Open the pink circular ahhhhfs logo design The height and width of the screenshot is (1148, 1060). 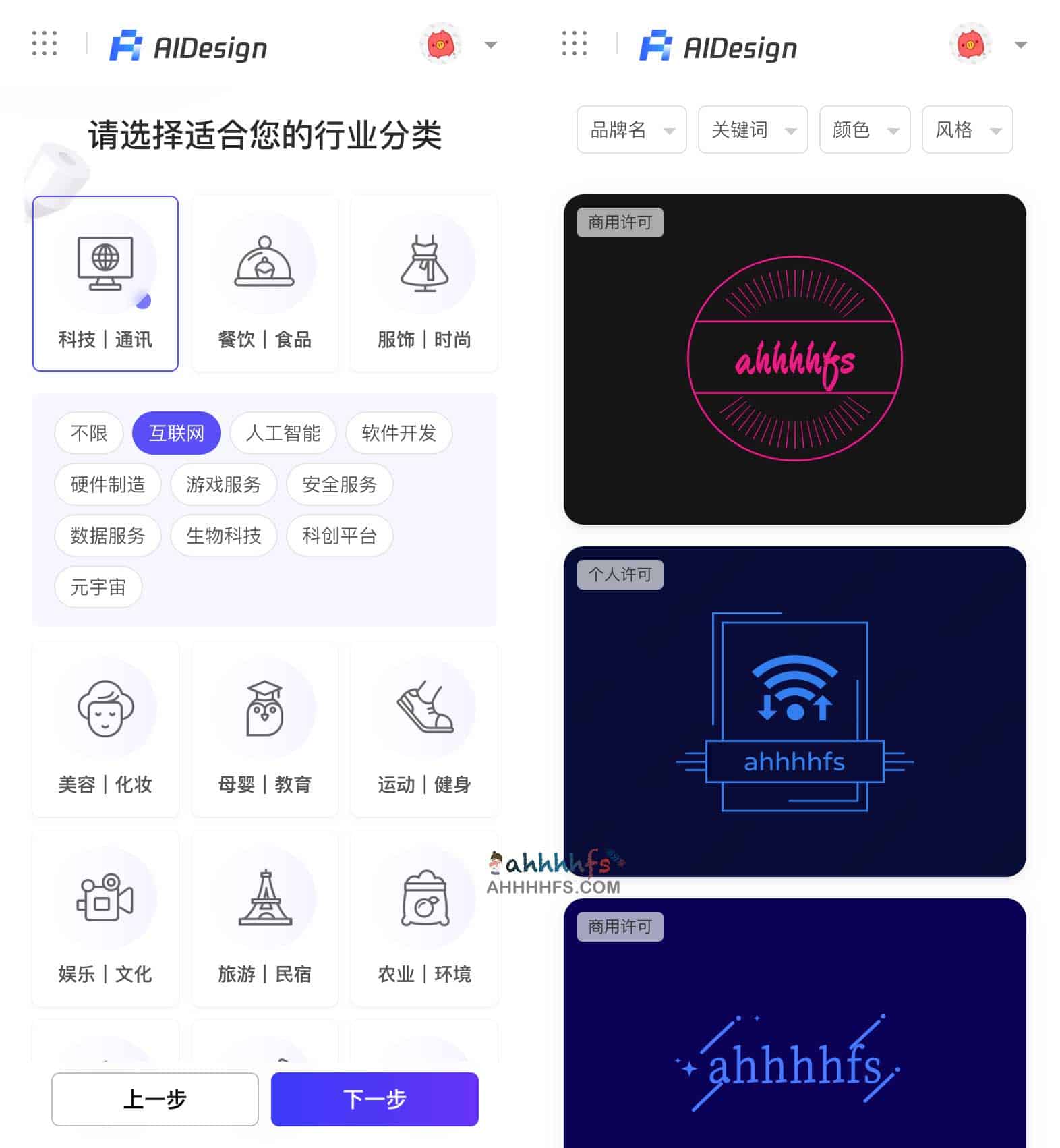[794, 360]
